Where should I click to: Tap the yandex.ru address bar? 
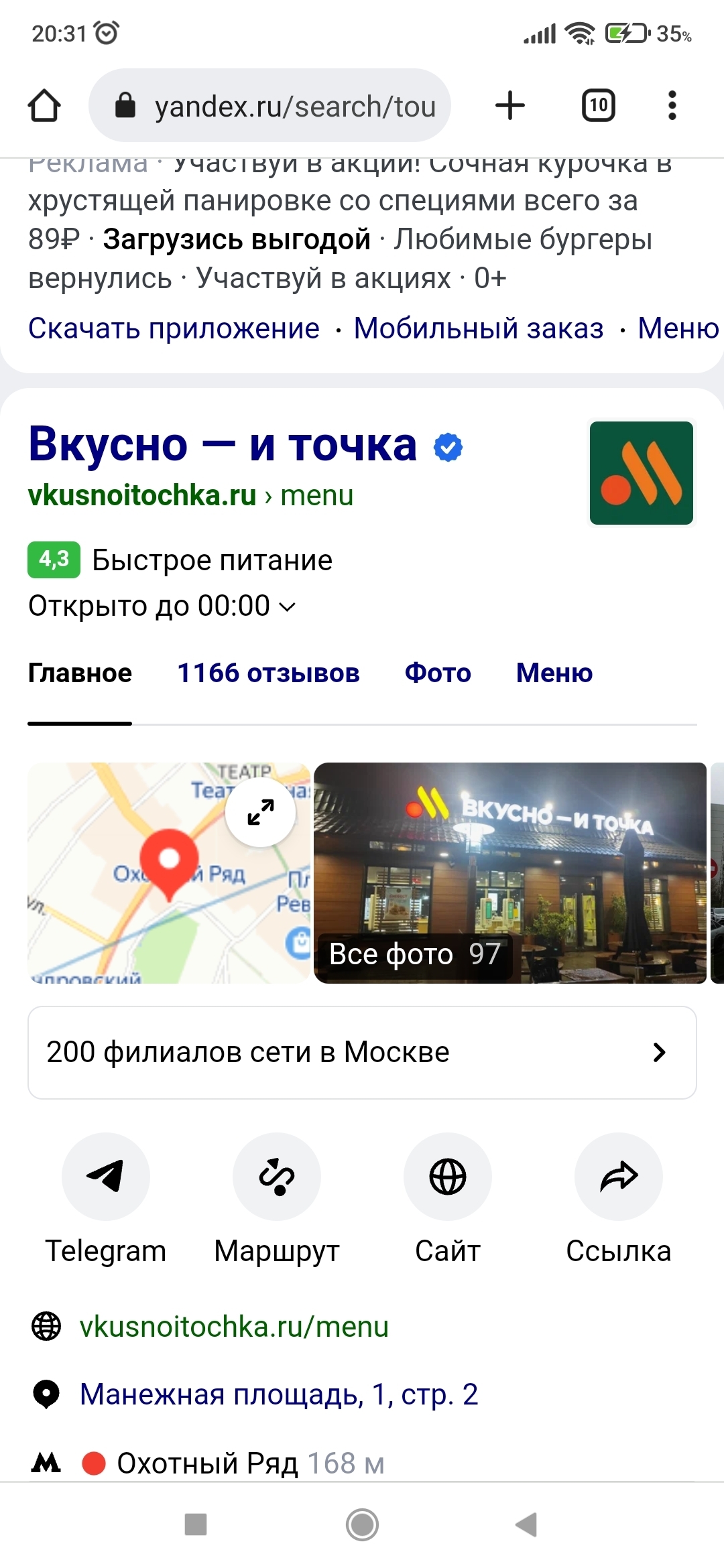(269, 105)
